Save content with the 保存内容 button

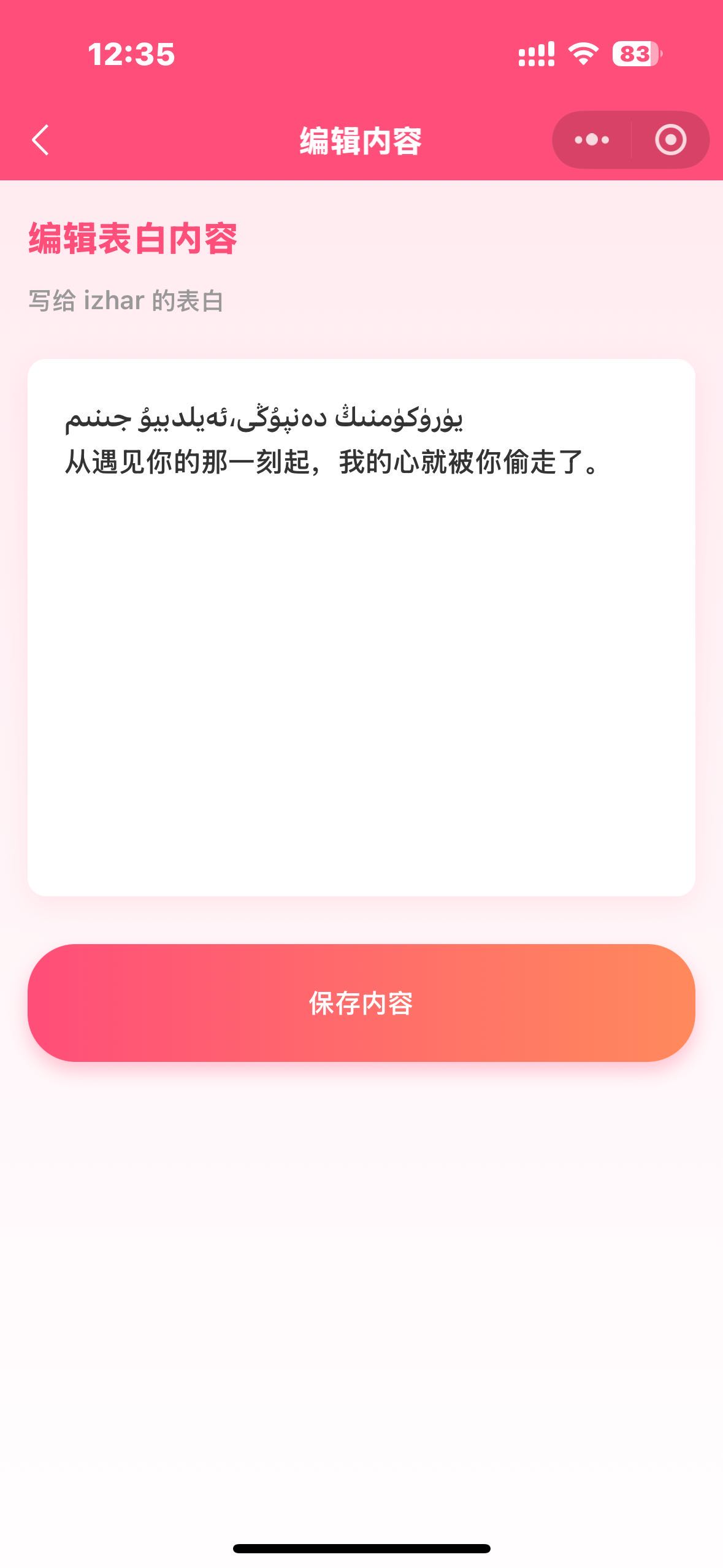361,1002
